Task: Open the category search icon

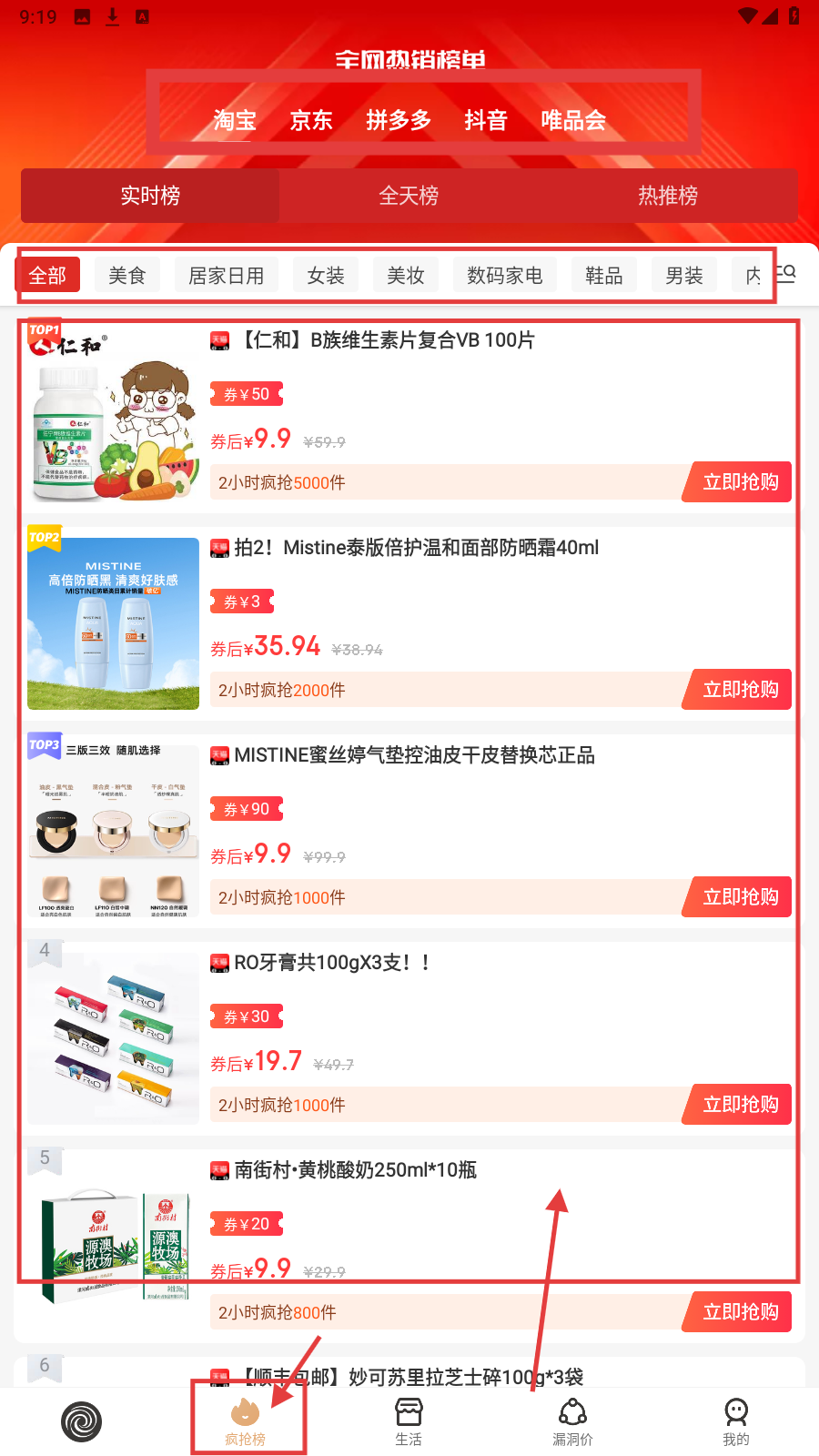Action: [786, 273]
